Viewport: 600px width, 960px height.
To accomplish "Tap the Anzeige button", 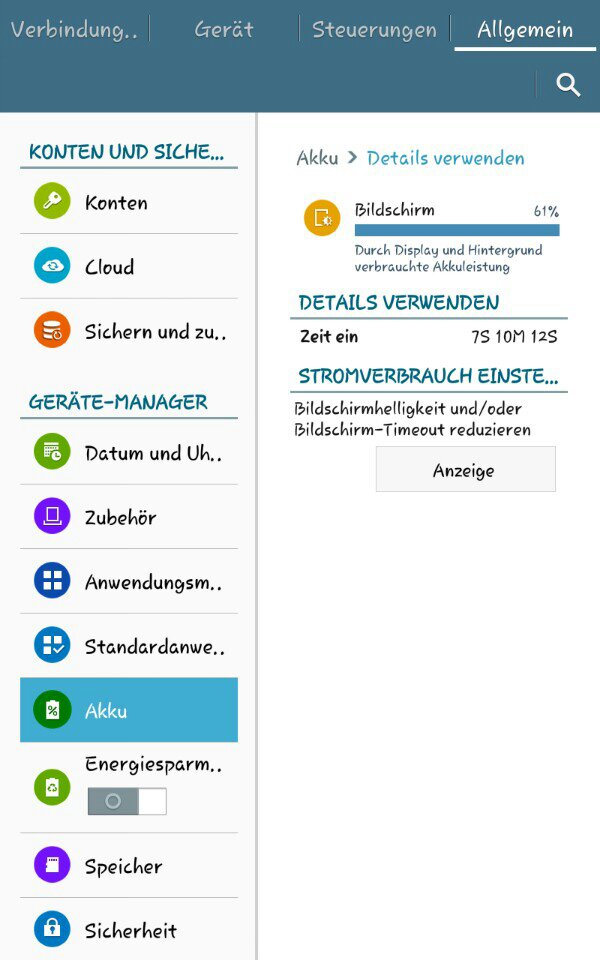I will coord(465,470).
